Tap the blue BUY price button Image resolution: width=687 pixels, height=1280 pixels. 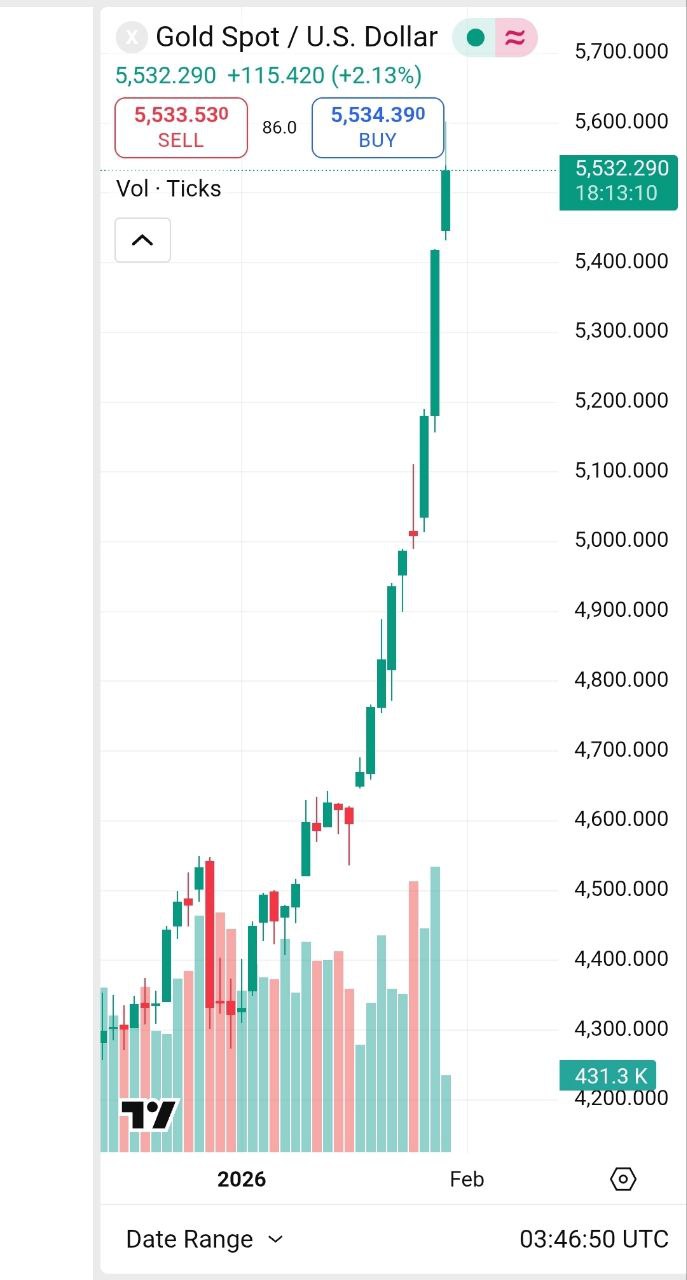point(377,127)
